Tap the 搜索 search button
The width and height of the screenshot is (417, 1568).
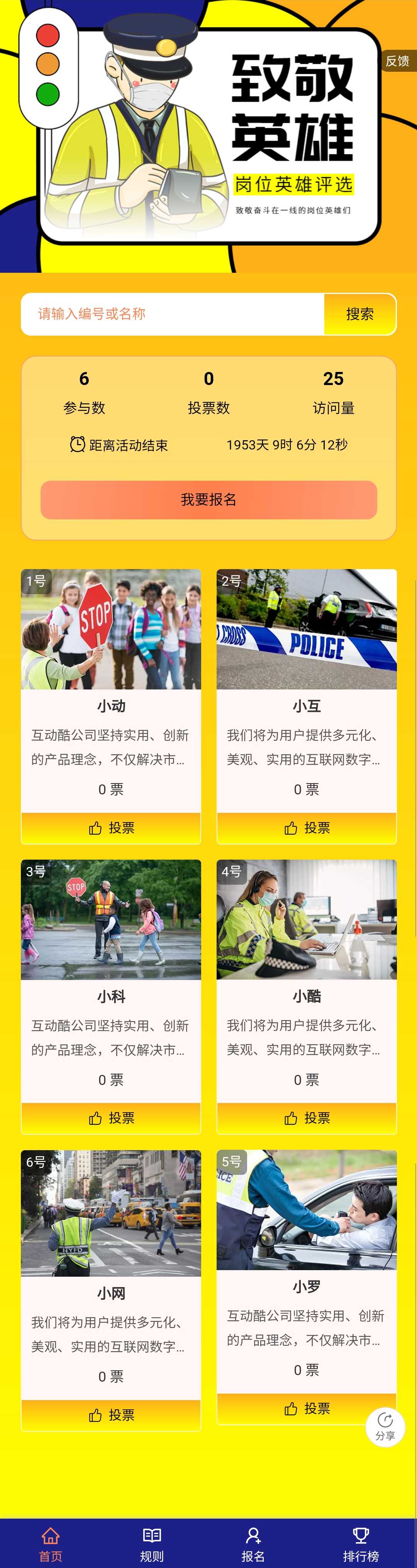[359, 314]
